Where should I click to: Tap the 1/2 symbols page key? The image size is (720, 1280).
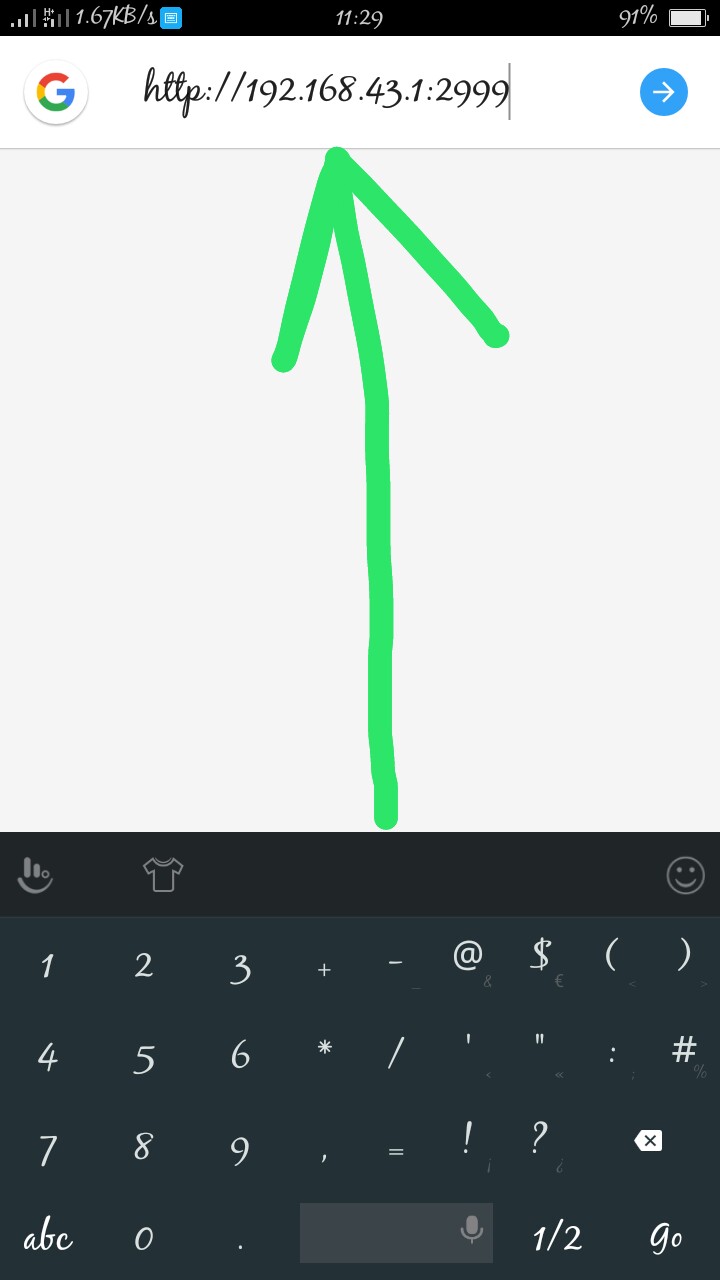click(x=557, y=1238)
